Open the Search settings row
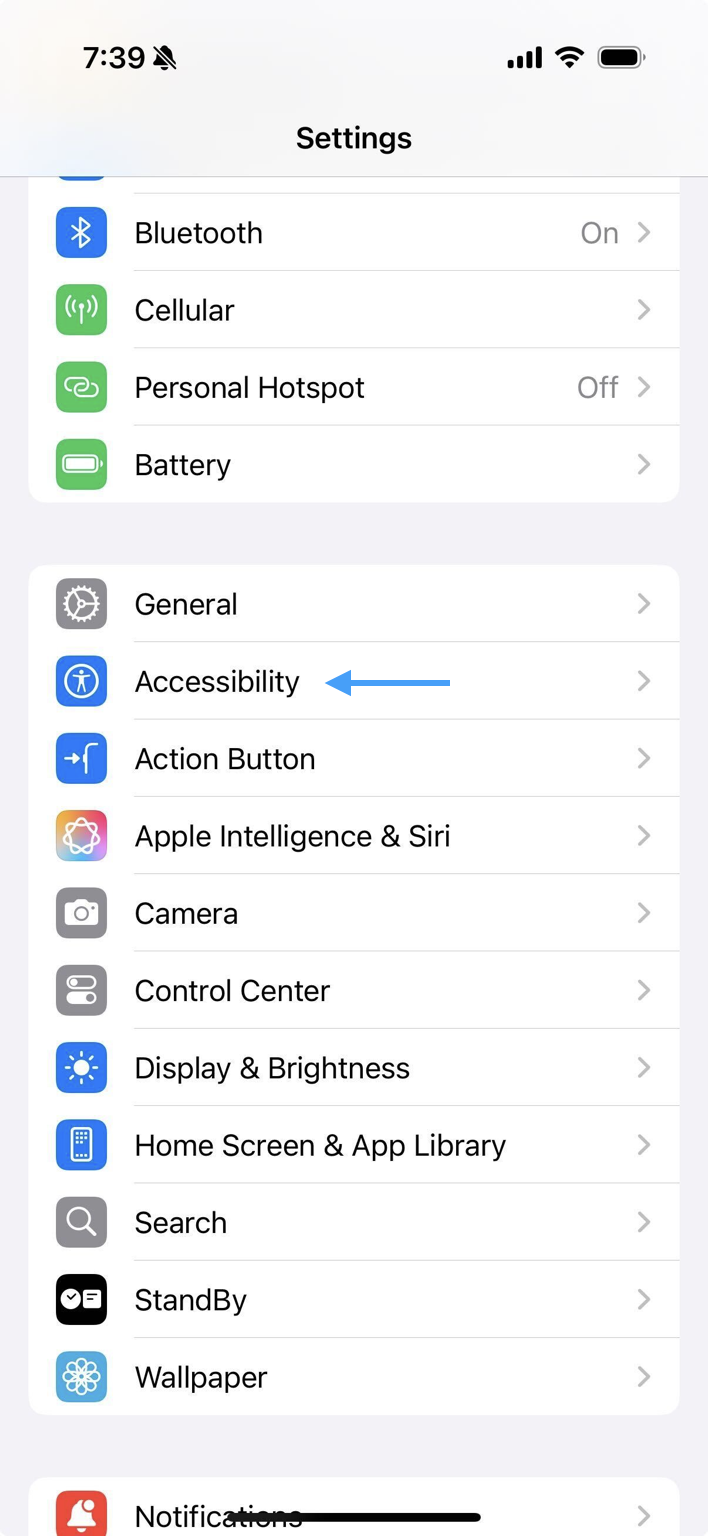The width and height of the screenshot is (708, 1536). point(354,1222)
